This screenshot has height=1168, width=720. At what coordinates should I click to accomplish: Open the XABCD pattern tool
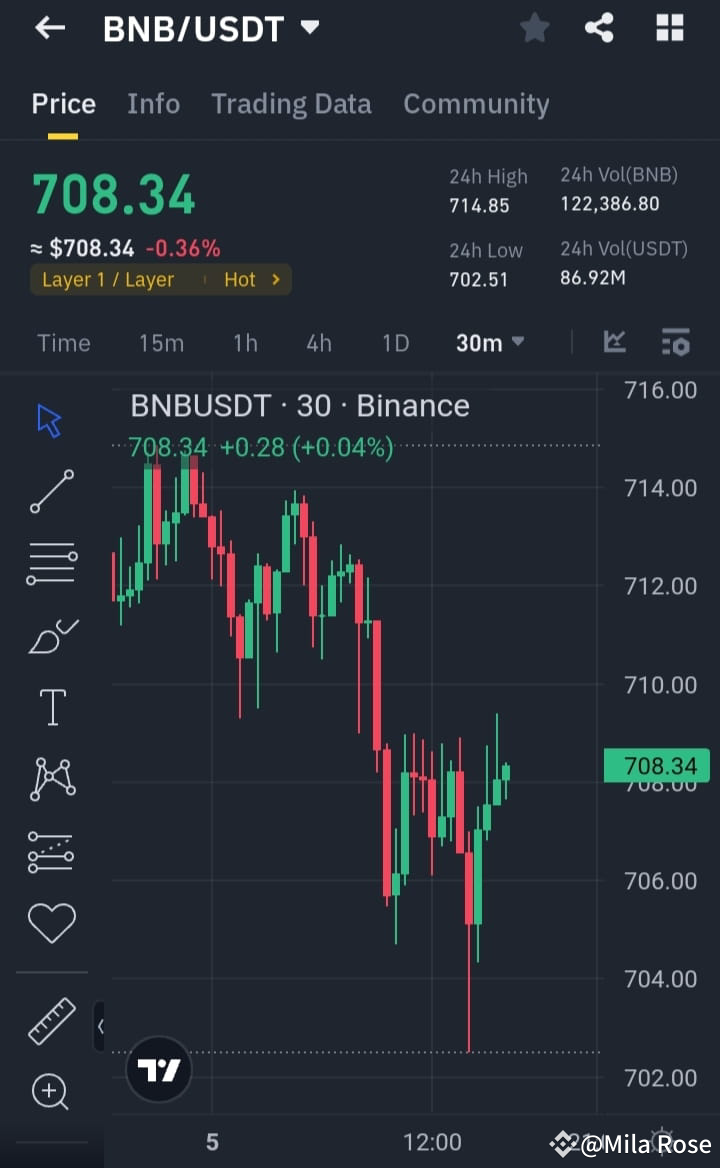[51, 778]
